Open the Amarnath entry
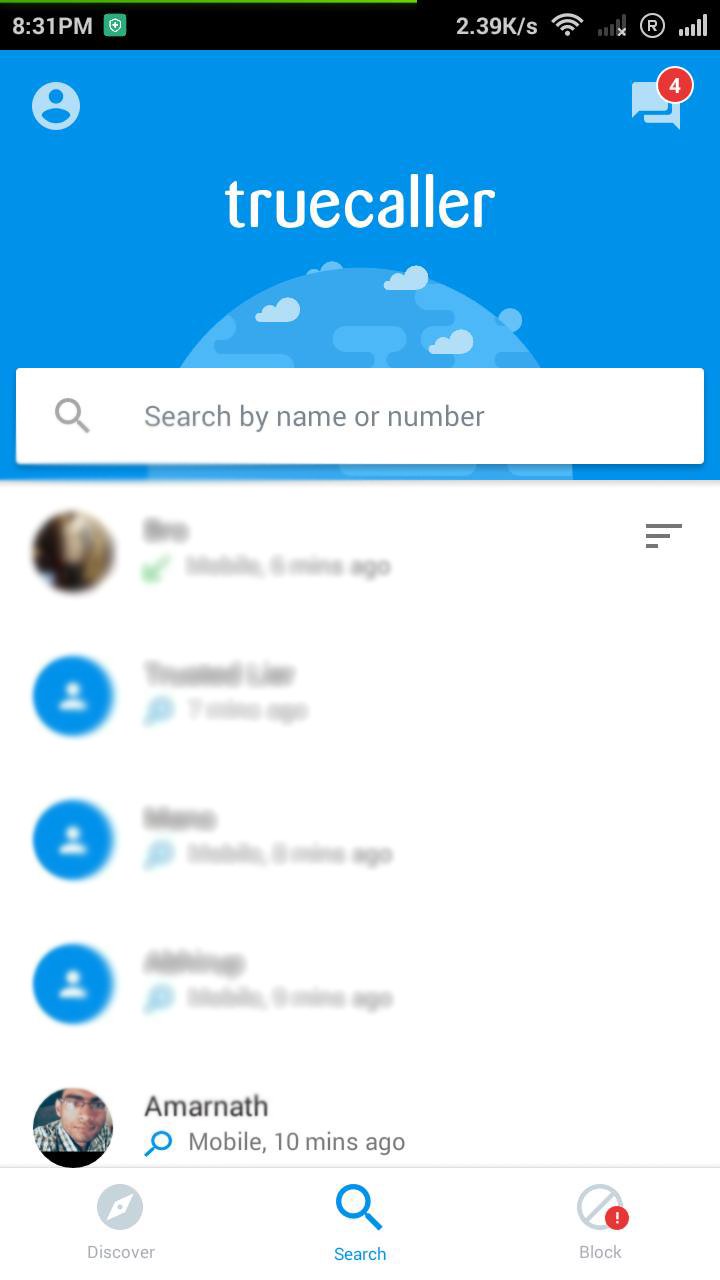 tap(360, 1125)
